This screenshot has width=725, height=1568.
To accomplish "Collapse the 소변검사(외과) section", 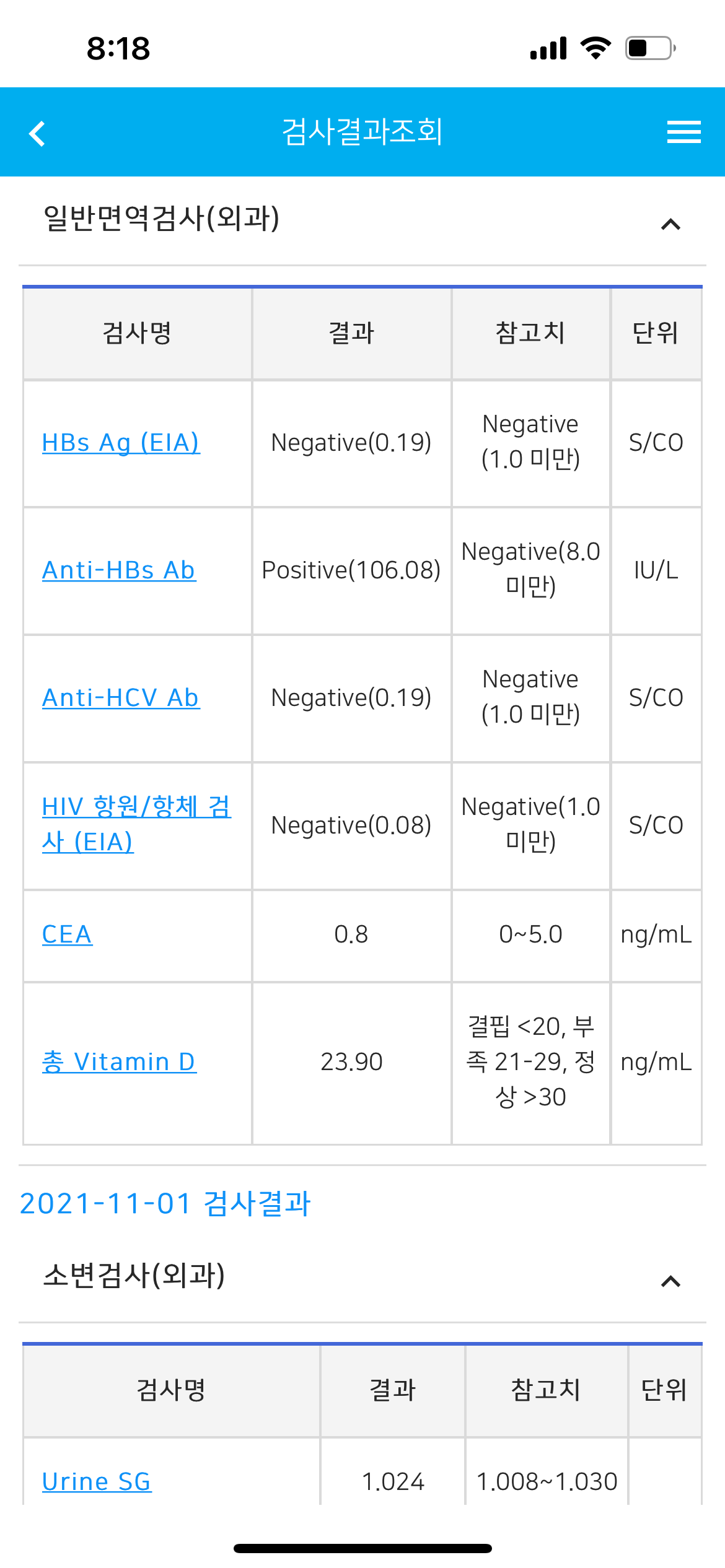I will [x=671, y=1281].
